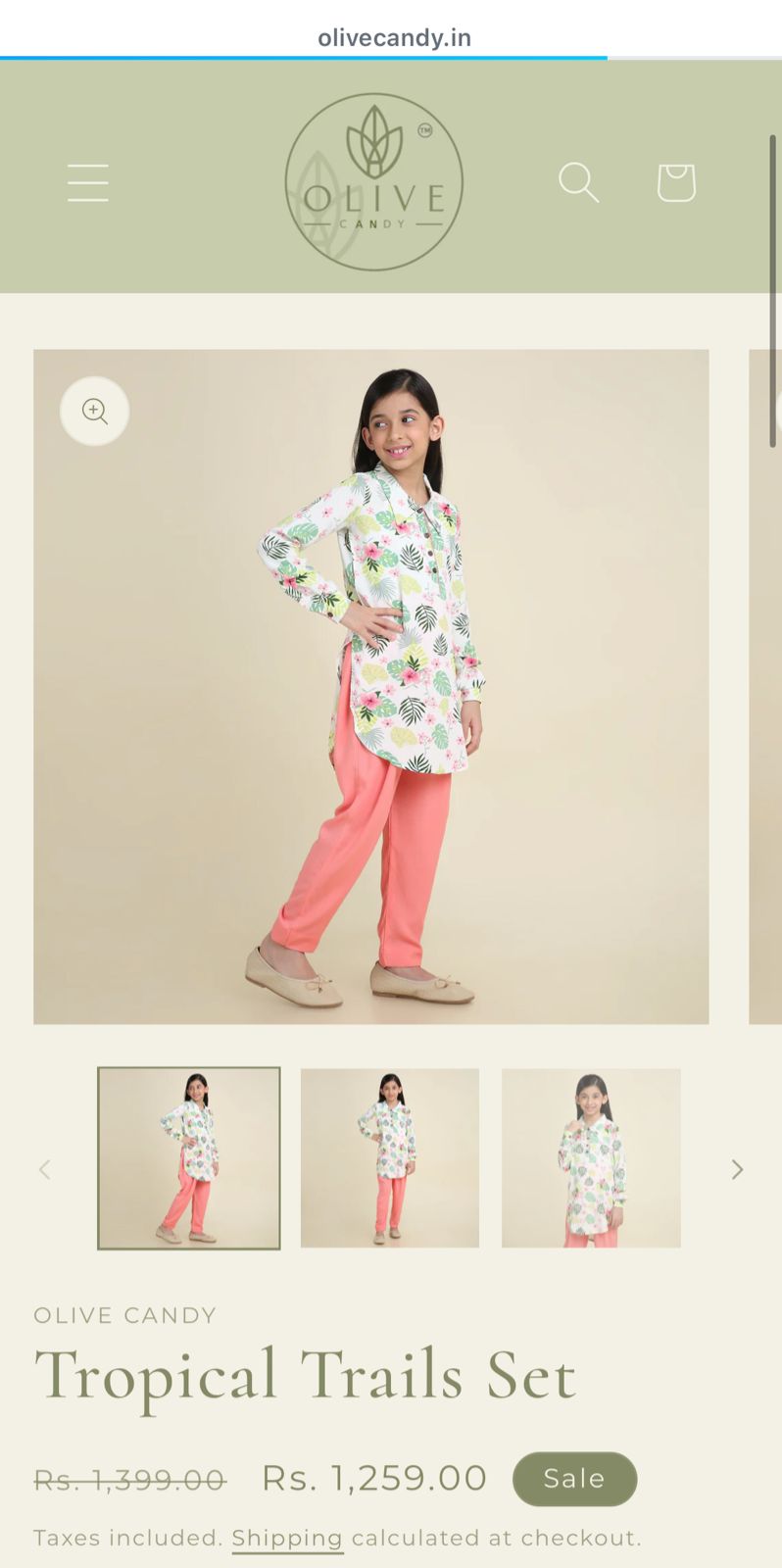Select the first side-pose thumbnail

(x=189, y=1157)
